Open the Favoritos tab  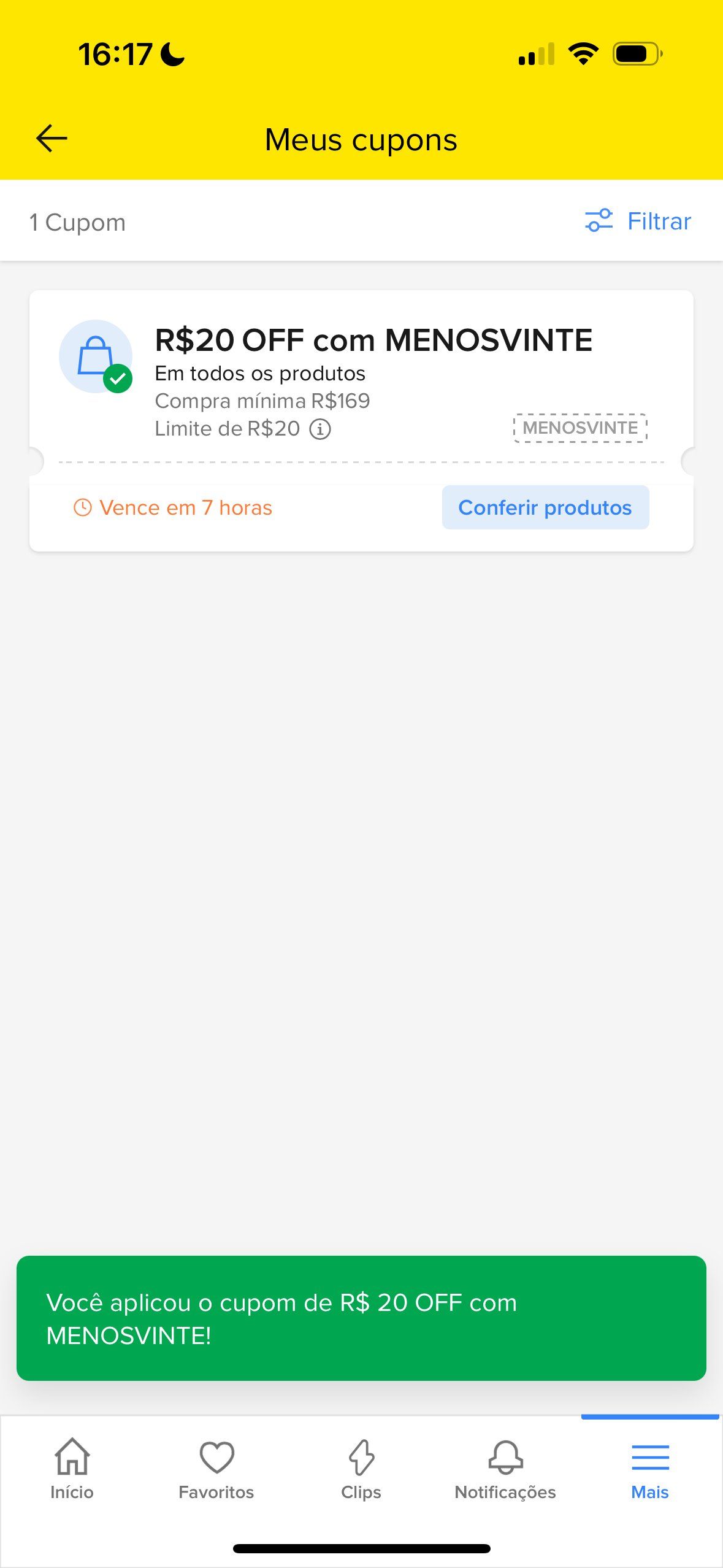tap(216, 1470)
